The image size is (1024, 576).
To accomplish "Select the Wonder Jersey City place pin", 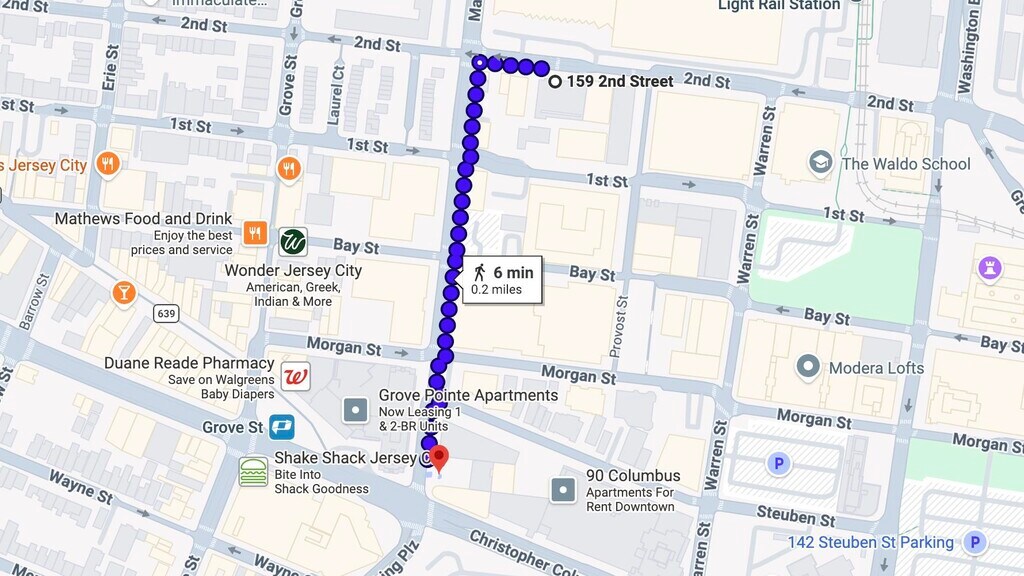I will pos(293,241).
